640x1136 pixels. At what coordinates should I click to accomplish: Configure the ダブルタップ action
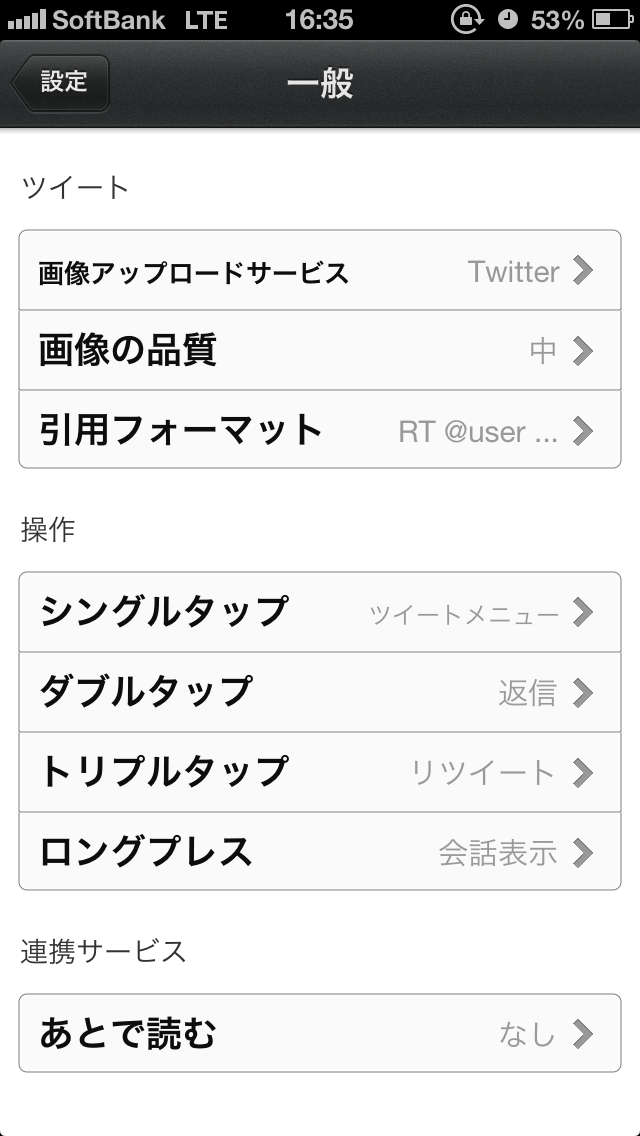tap(320, 692)
